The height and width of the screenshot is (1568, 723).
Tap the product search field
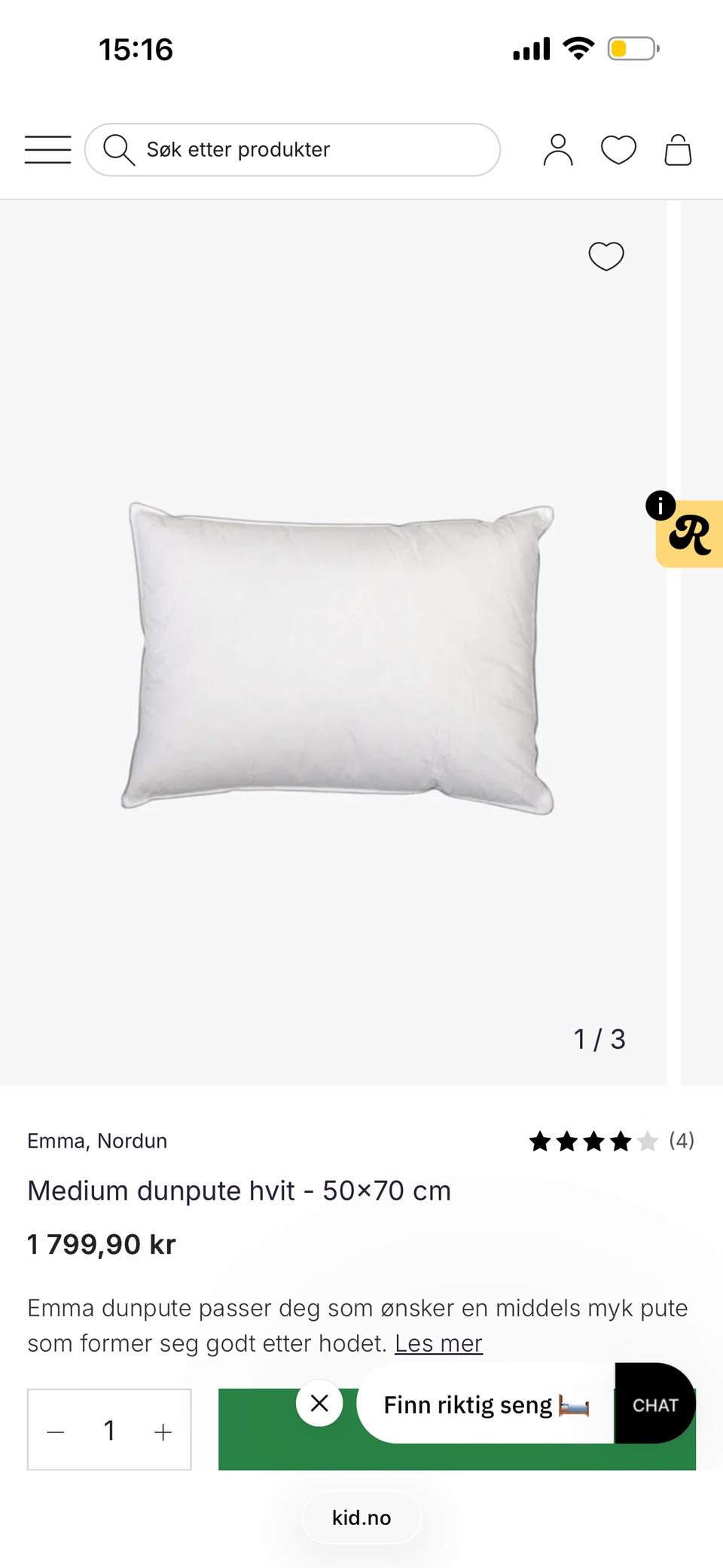click(292, 149)
